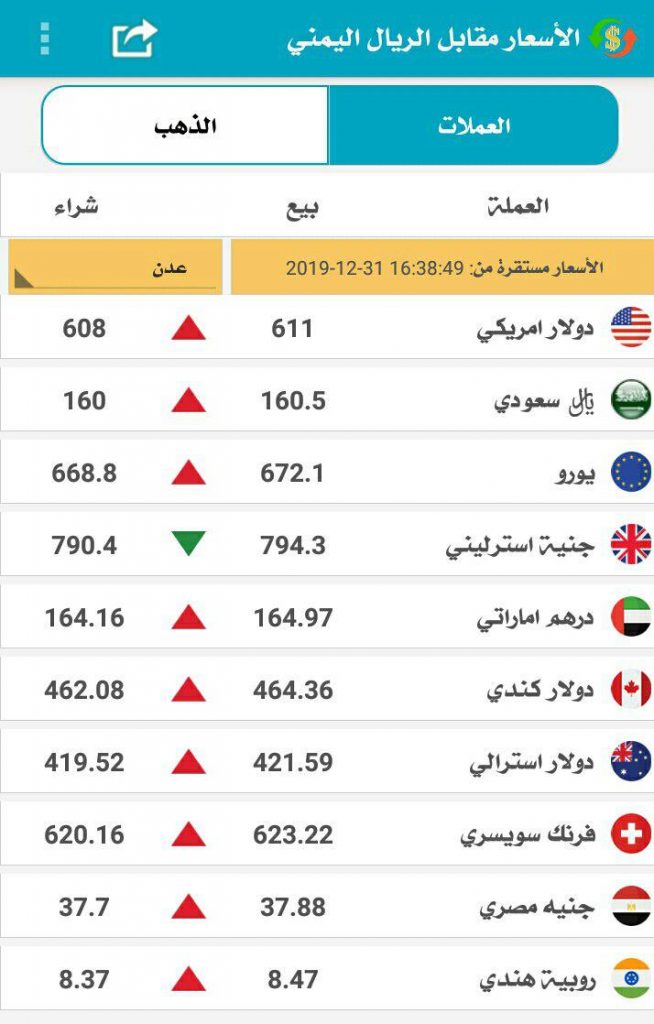Open the ريال سعودي row
654x1024 pixels.
(327, 400)
